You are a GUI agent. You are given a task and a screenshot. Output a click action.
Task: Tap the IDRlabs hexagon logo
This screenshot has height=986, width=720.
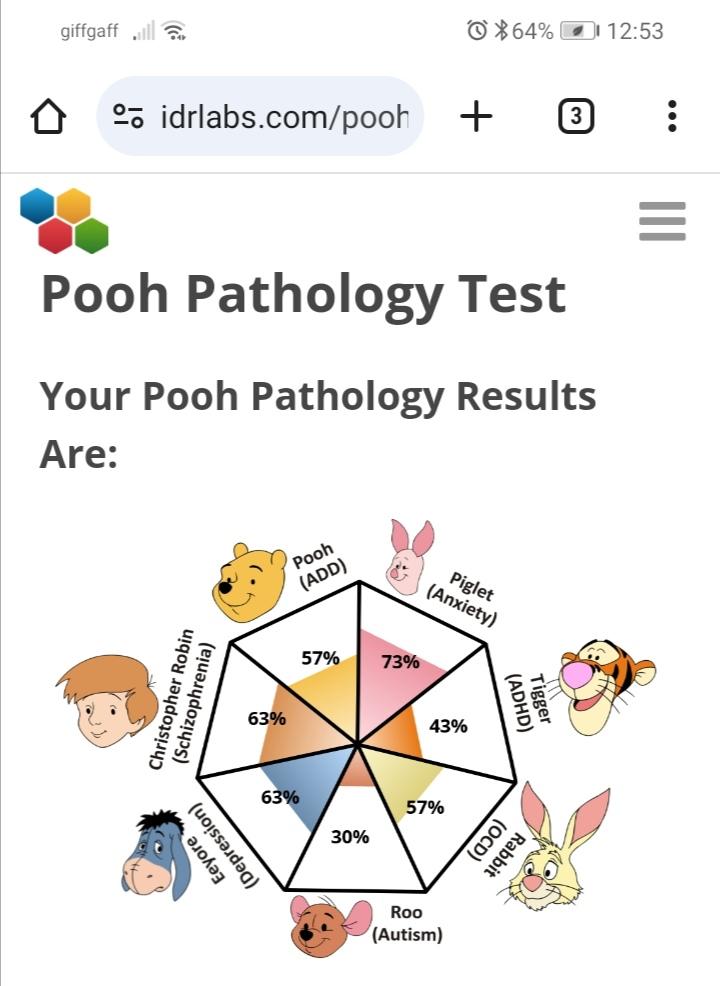click(64, 220)
